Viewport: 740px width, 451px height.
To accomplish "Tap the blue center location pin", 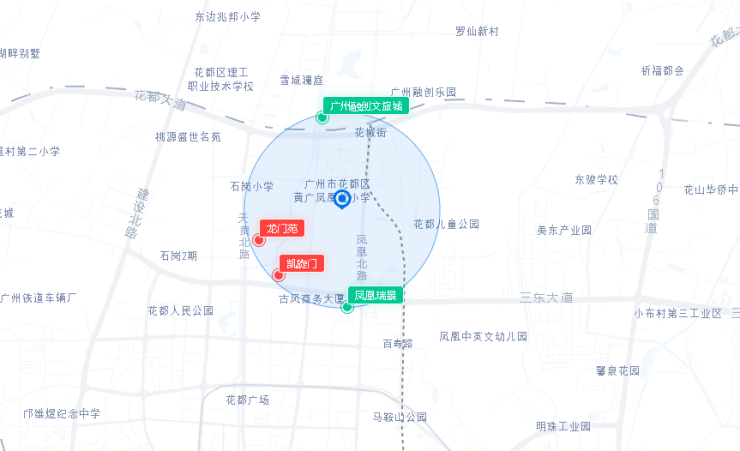I will click(342, 200).
